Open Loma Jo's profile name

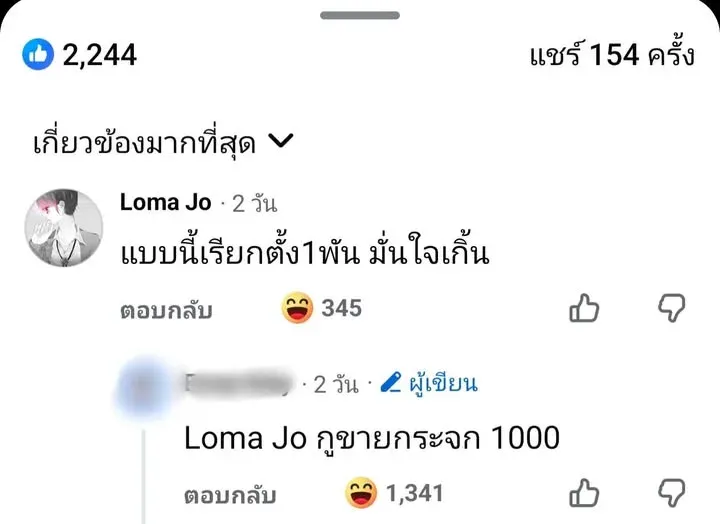pyautogui.click(x=165, y=203)
